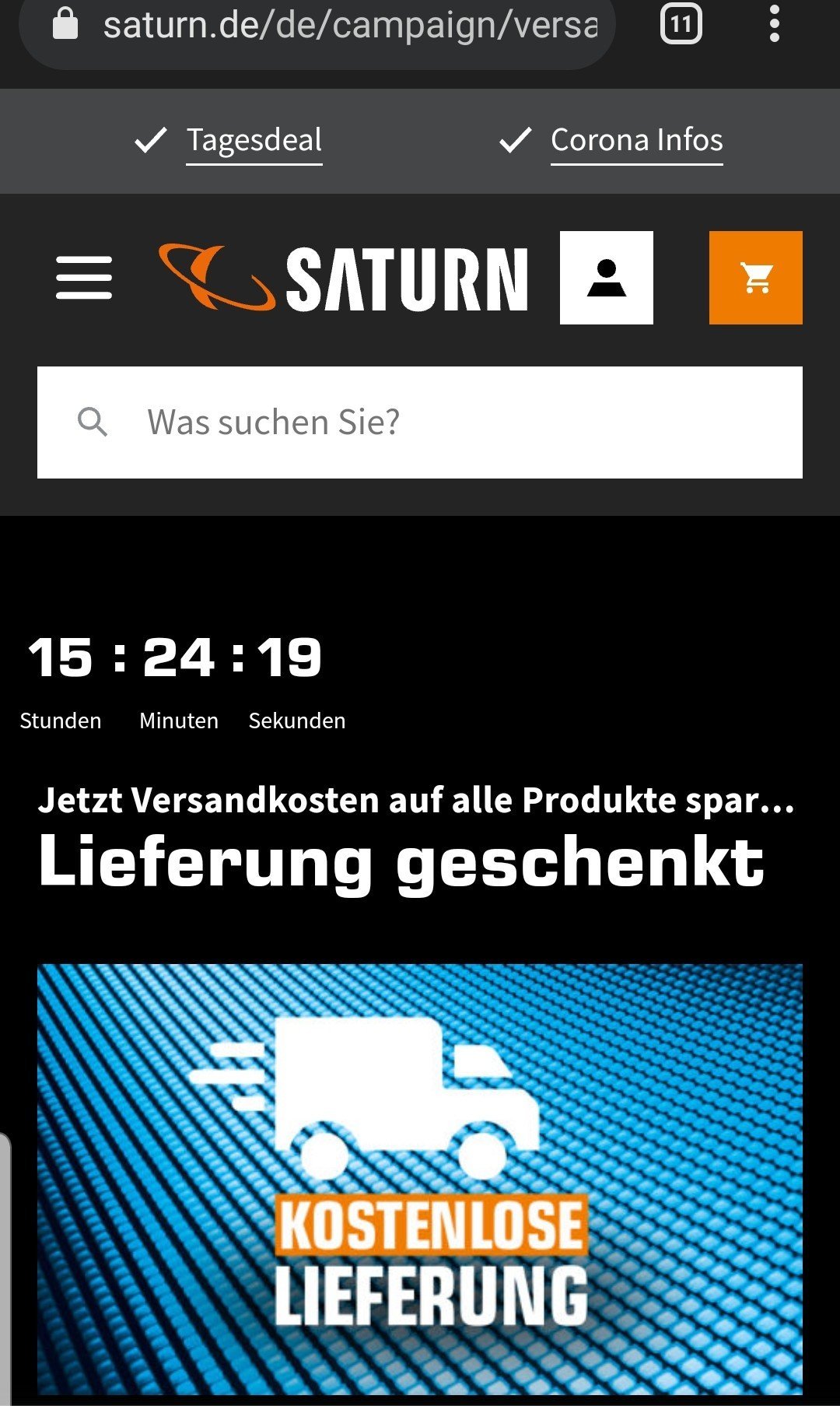This screenshot has width=840, height=1406.
Task: Open the user account icon
Action: point(607,278)
